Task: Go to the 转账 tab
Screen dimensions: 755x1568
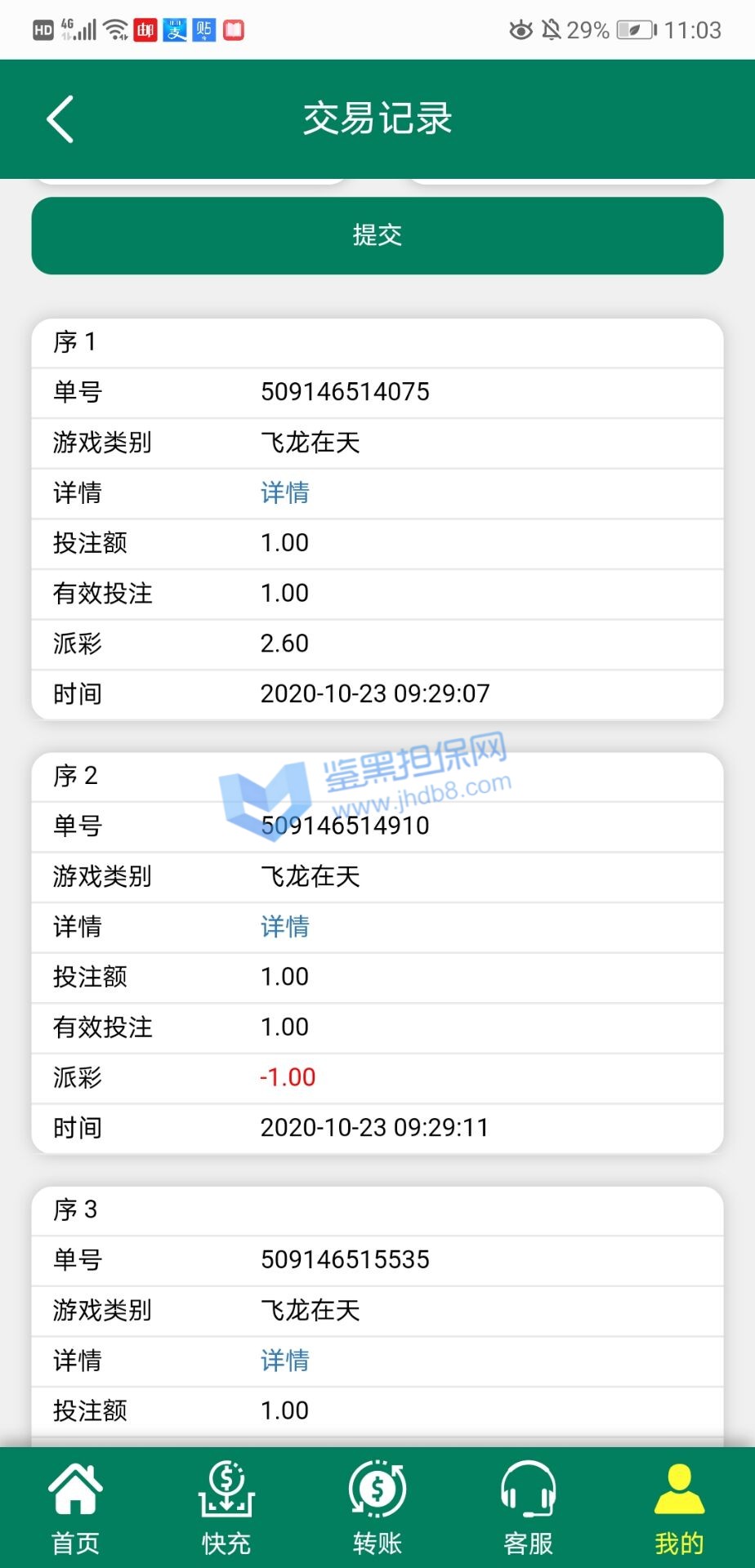Action: [x=377, y=1507]
